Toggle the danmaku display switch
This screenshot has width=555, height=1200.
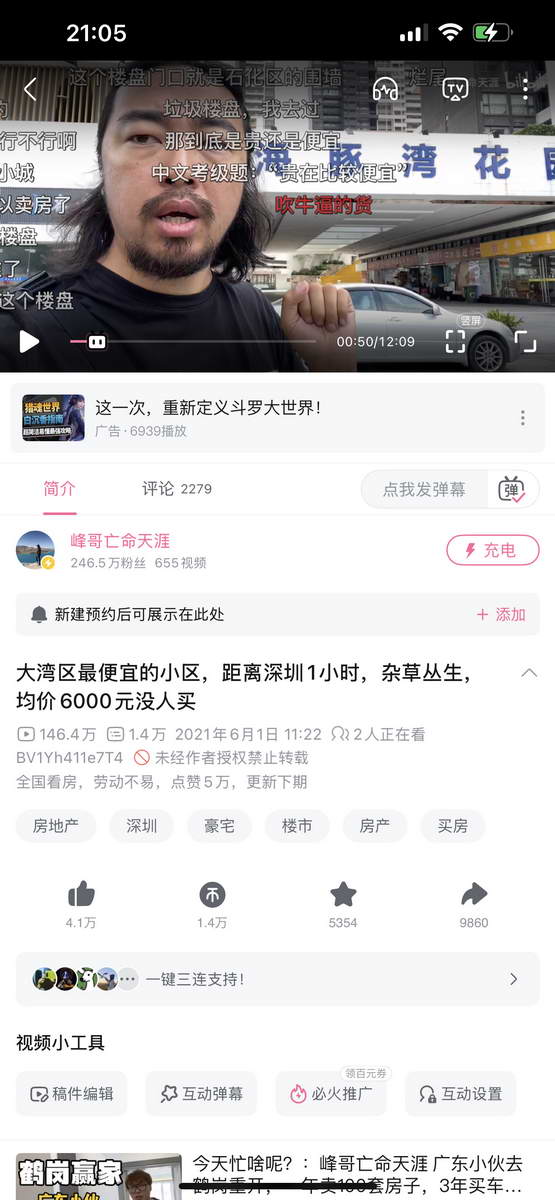coord(511,490)
